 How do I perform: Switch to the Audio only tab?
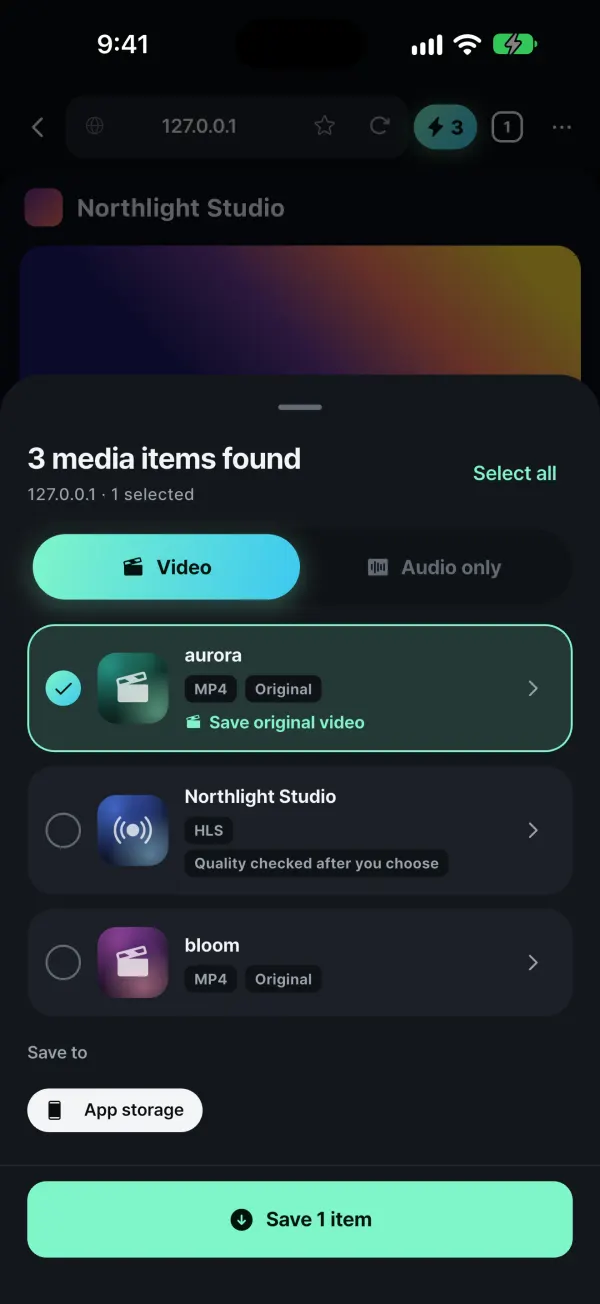[x=434, y=567]
